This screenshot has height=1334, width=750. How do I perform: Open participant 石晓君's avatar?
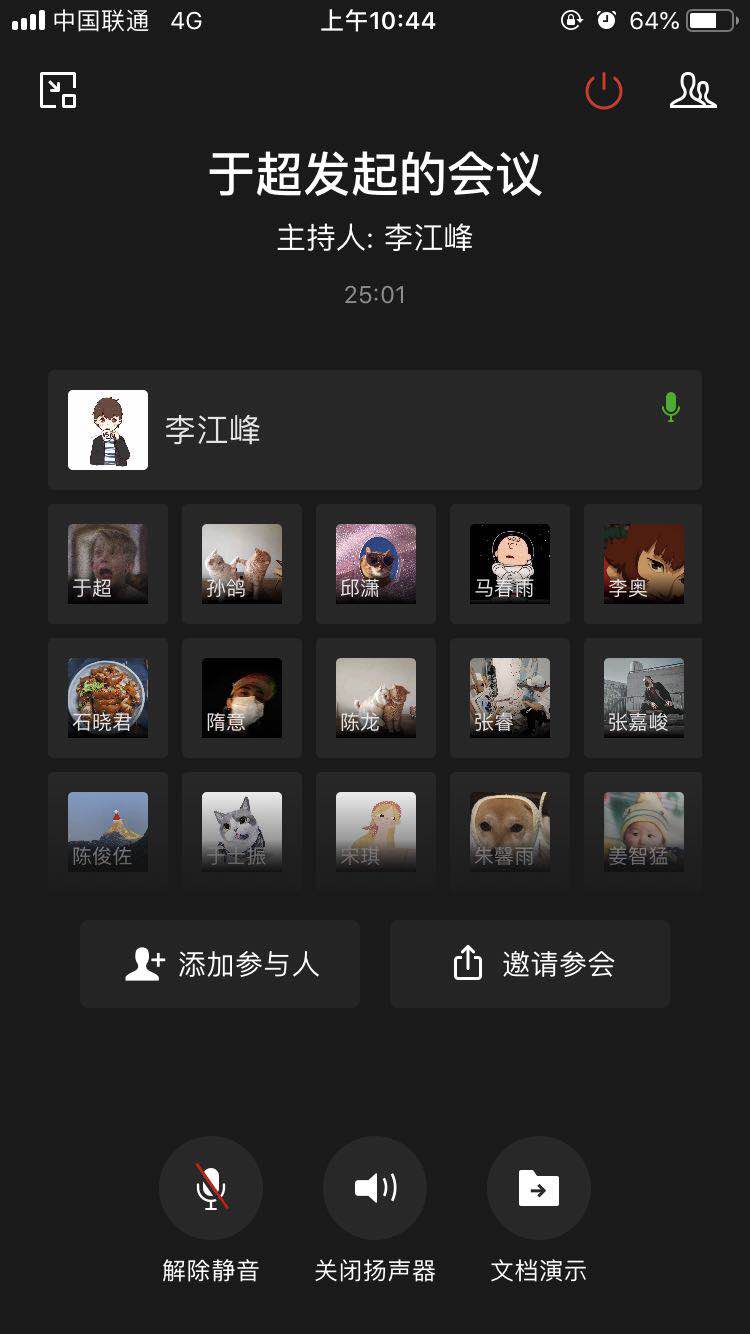click(108, 698)
